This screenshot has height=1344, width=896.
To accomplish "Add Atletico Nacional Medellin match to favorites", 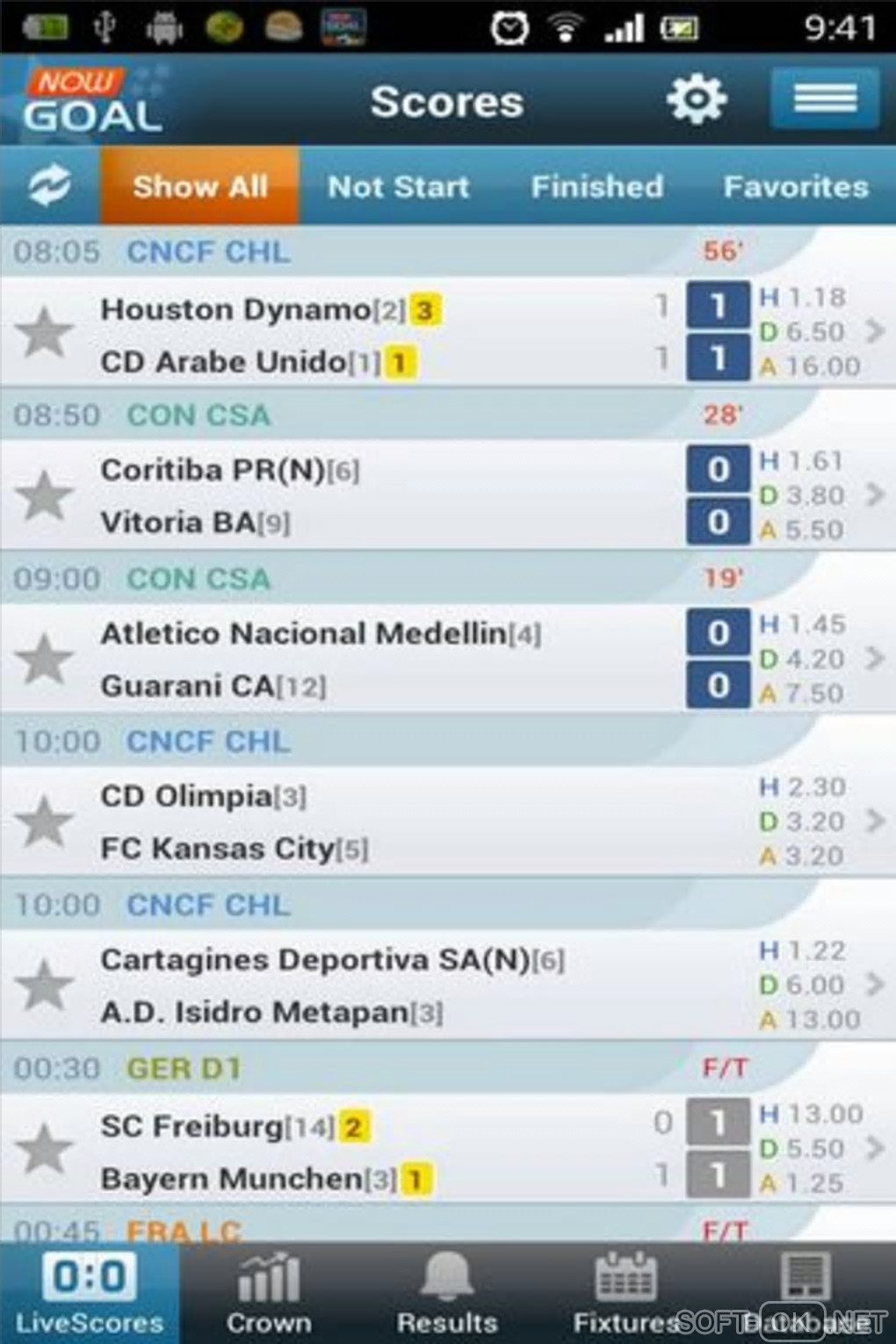I will 45,659.
